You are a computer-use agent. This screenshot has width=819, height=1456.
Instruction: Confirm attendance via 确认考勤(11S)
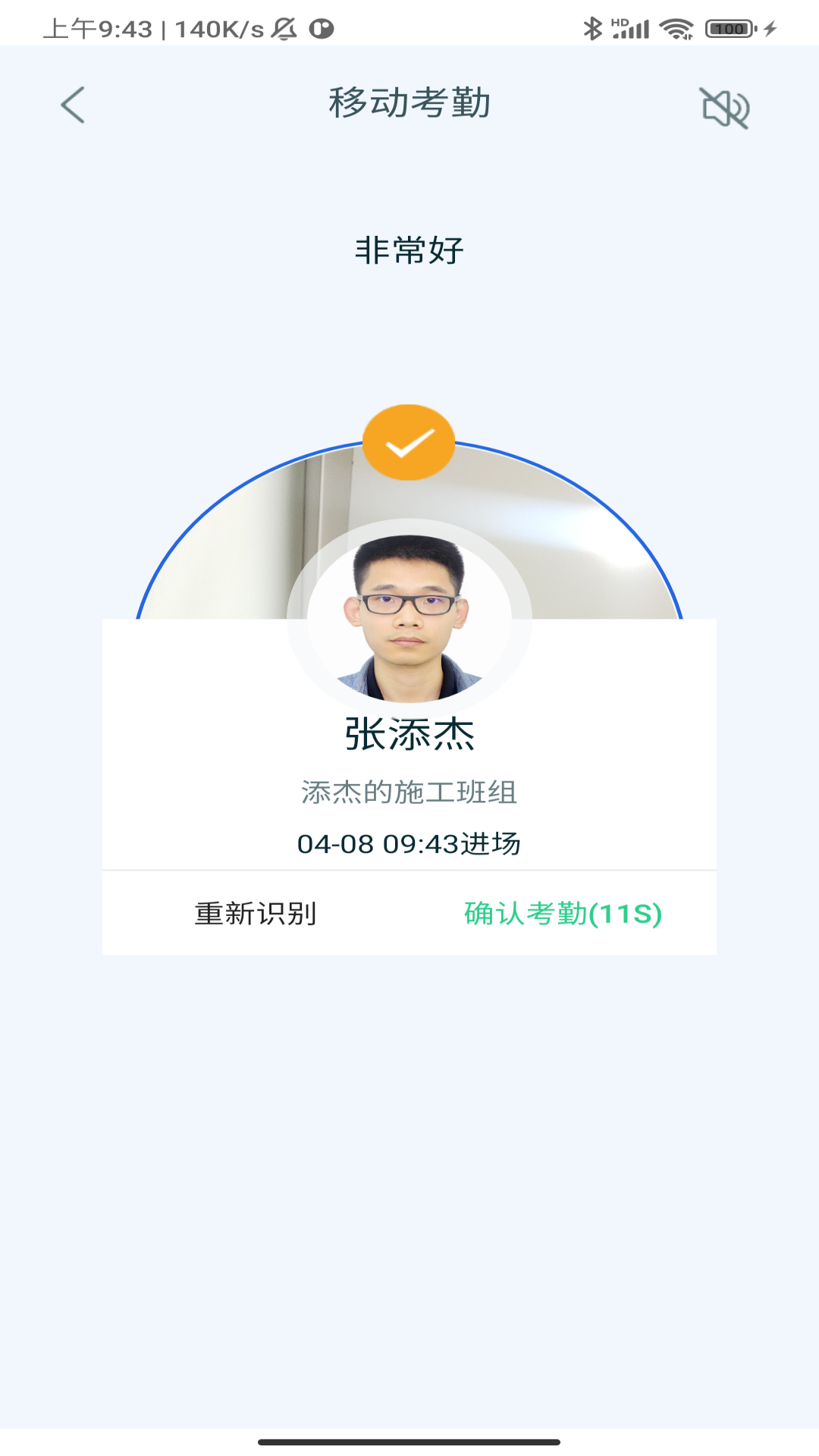pyautogui.click(x=561, y=915)
